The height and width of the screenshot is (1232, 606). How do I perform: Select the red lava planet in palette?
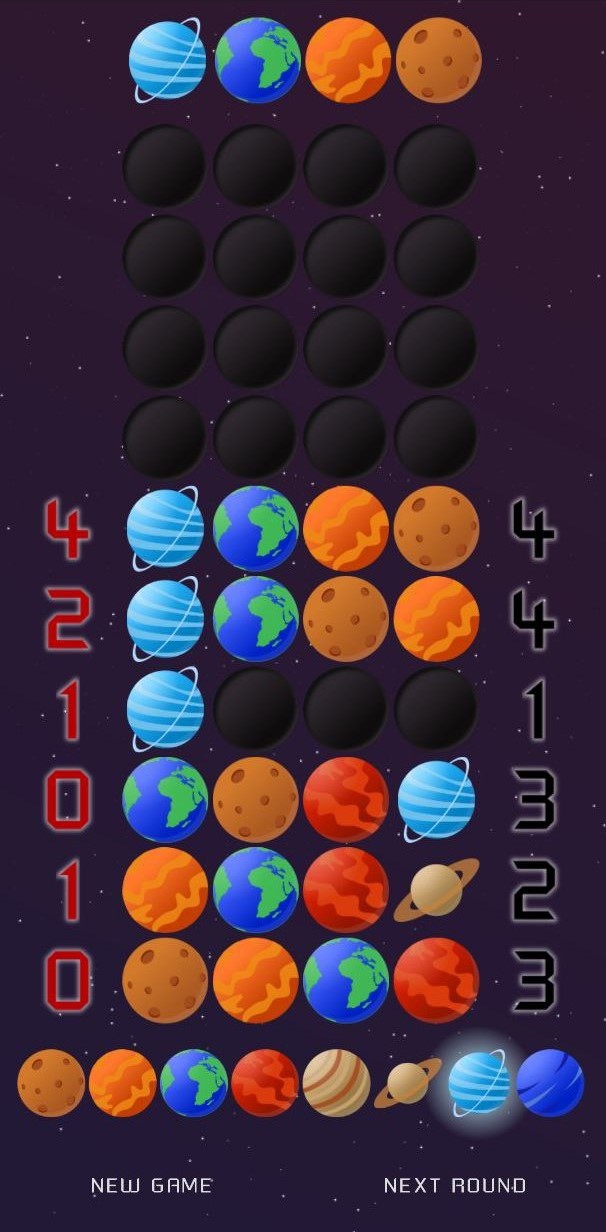265,1083
